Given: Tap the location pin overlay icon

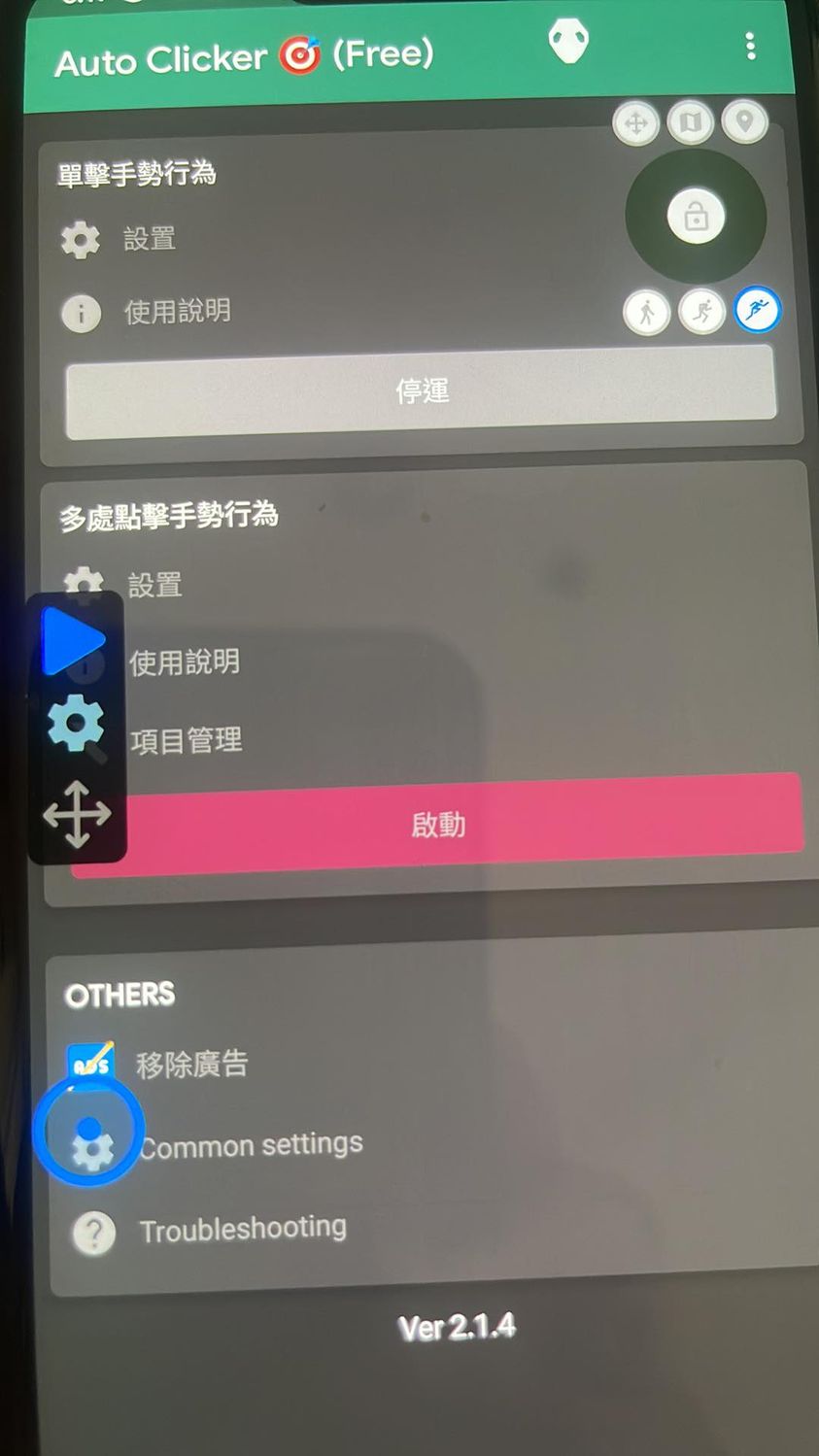Looking at the screenshot, I should pyautogui.click(x=745, y=122).
